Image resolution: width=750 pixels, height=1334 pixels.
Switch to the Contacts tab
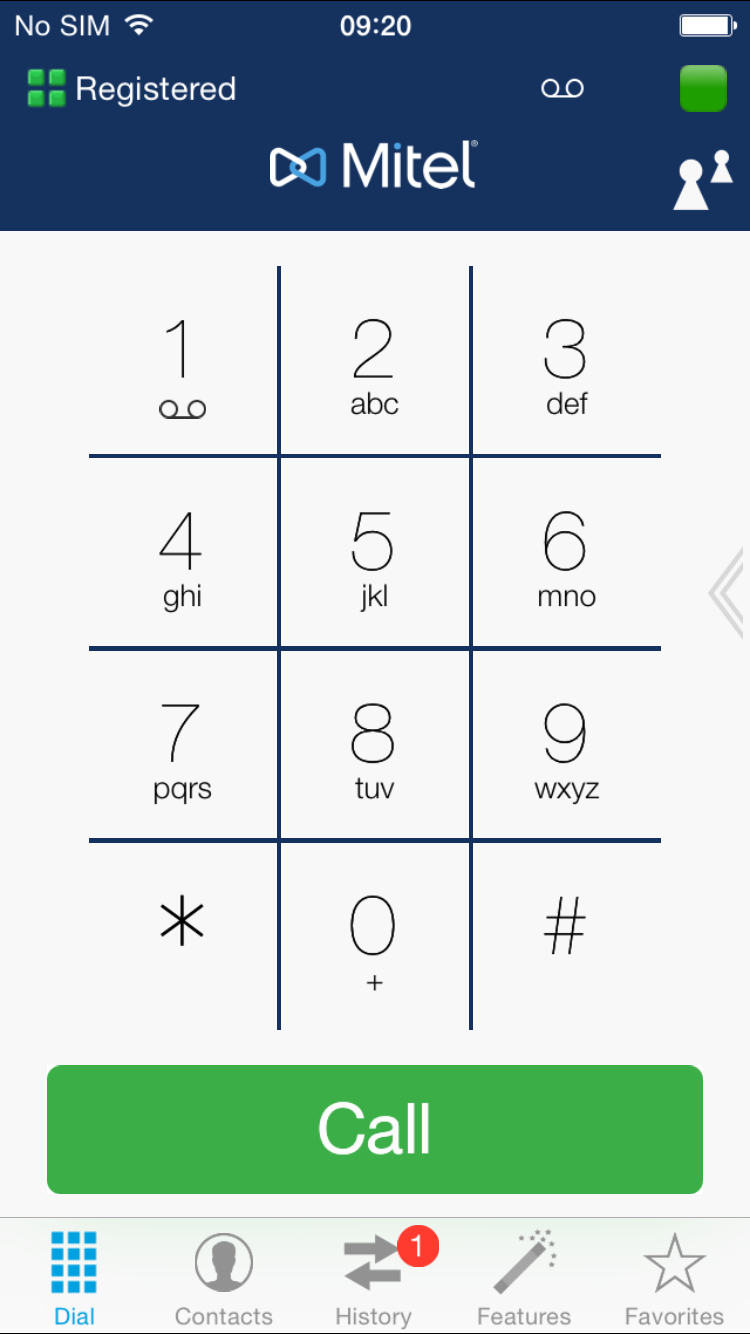click(223, 1278)
